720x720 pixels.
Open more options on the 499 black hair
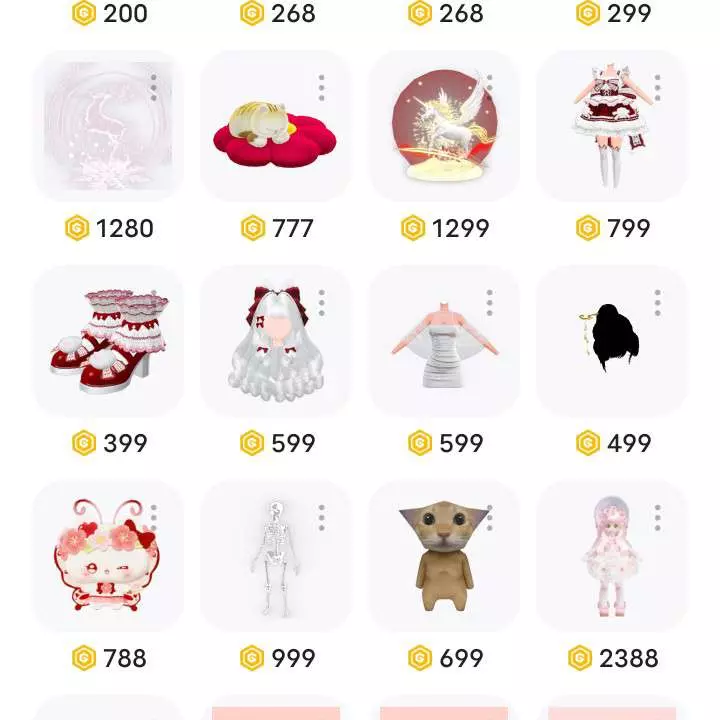(x=657, y=303)
